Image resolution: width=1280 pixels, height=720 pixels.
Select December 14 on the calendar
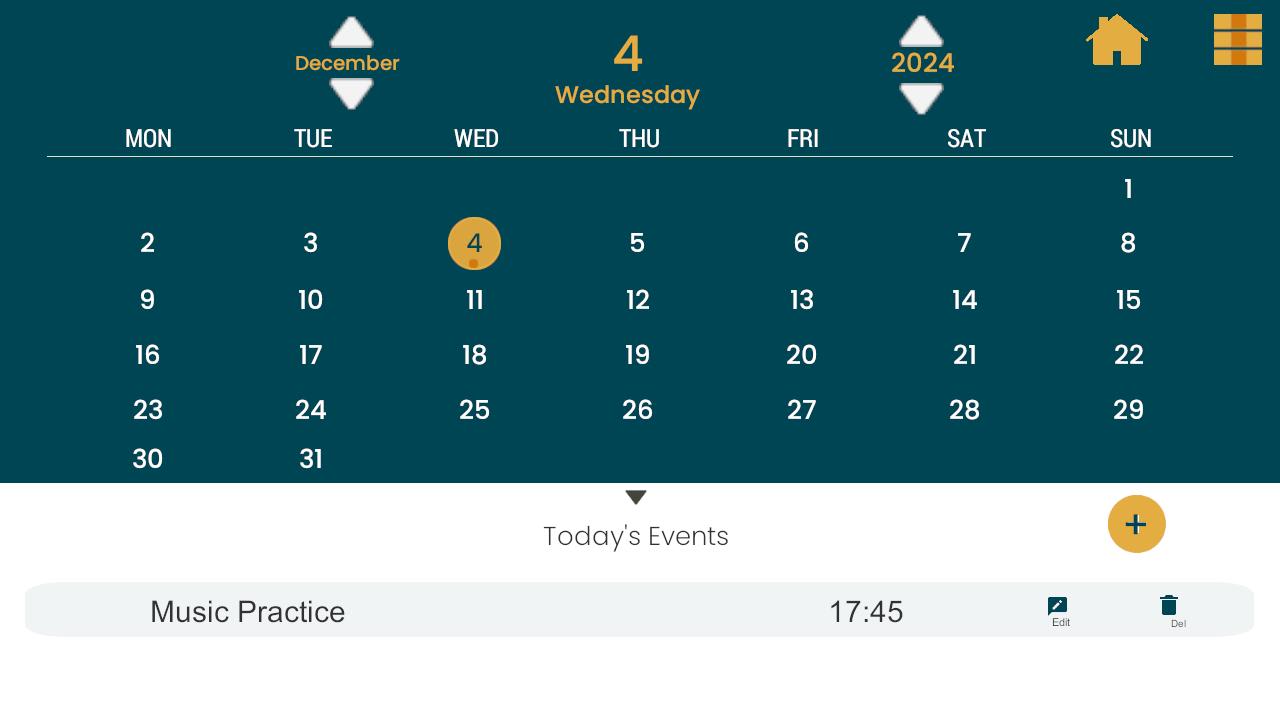(964, 300)
